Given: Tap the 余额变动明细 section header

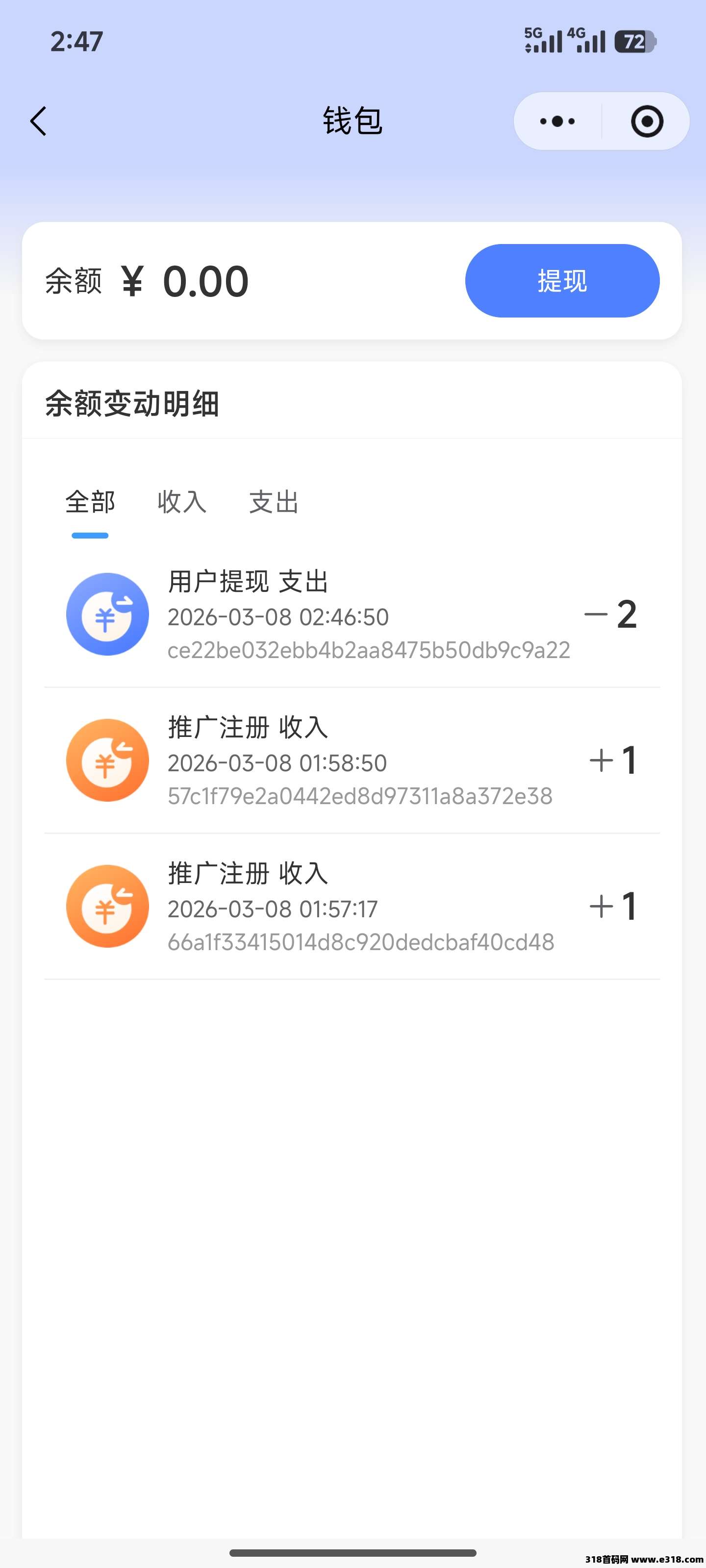Looking at the screenshot, I should (133, 402).
